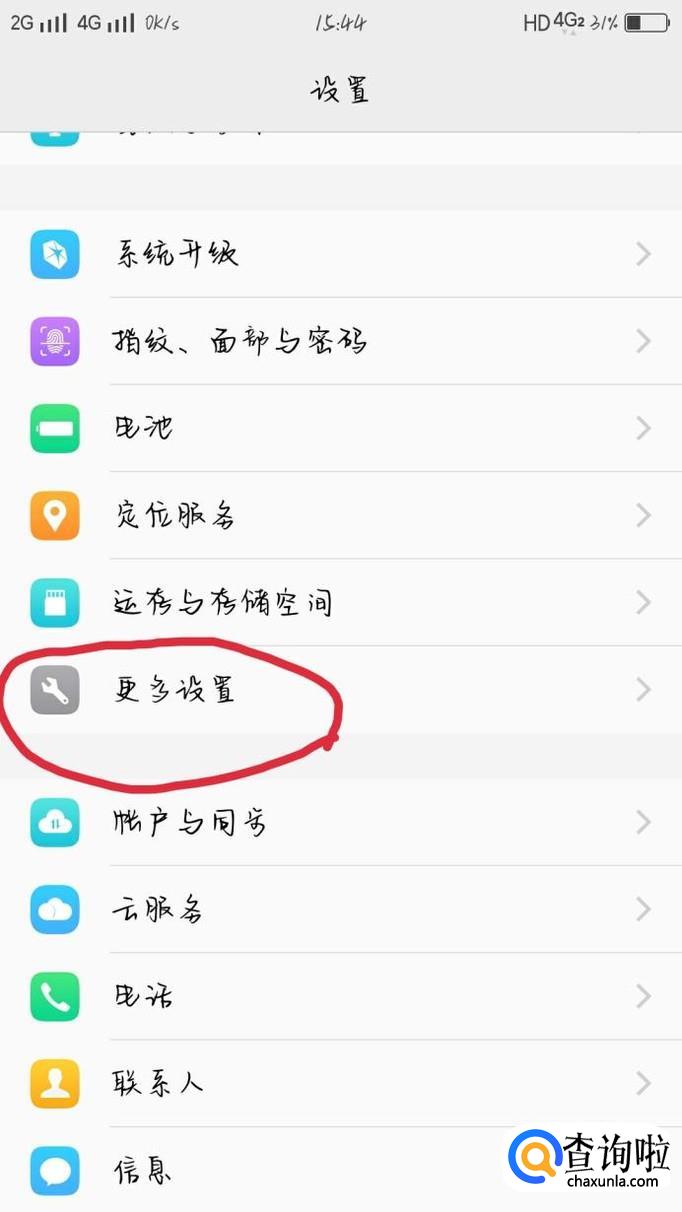Open 定位服务 settings
Screen dimensions: 682x1212
(340, 515)
